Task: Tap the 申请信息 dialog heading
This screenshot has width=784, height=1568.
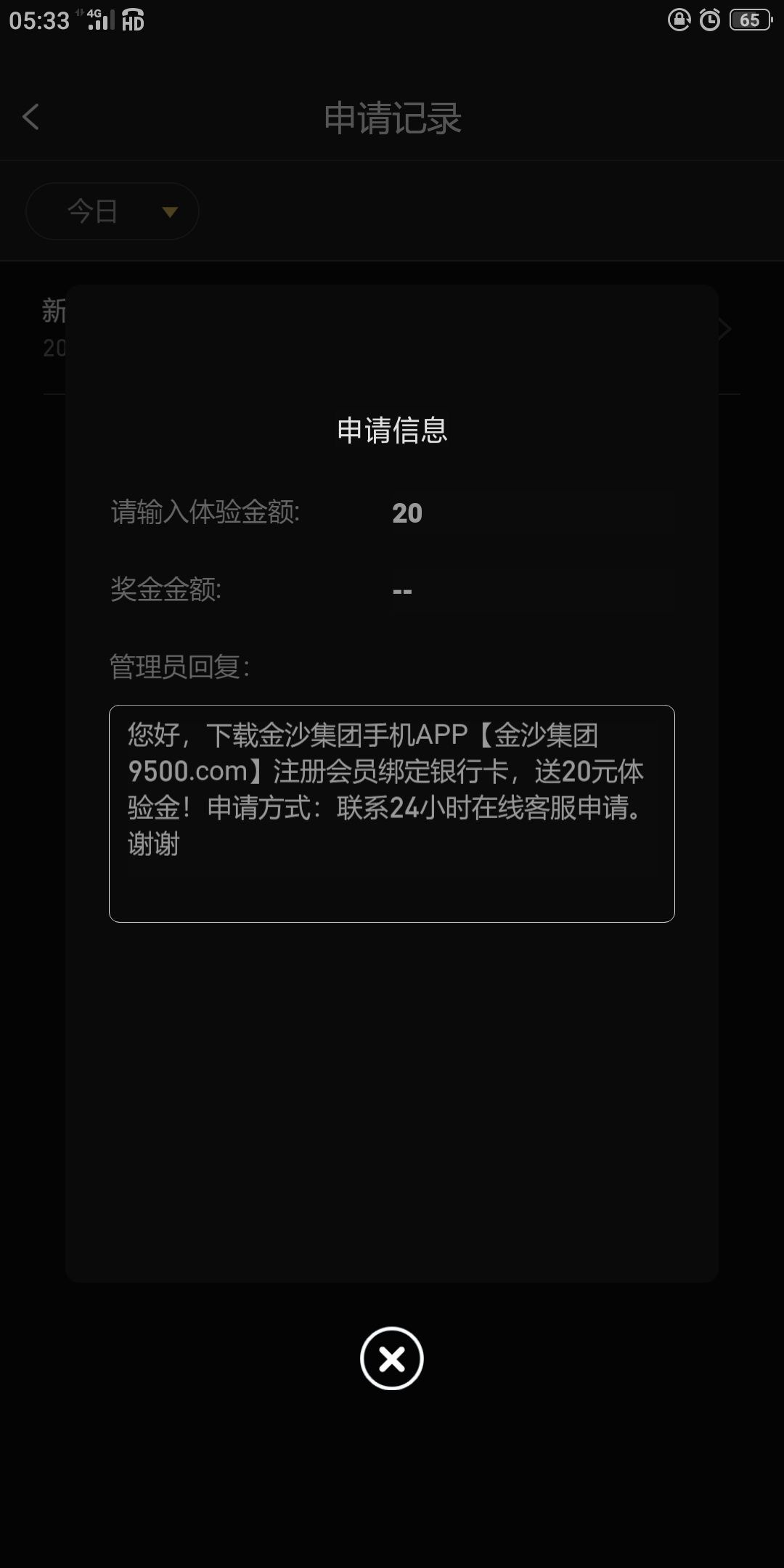Action: (x=392, y=430)
